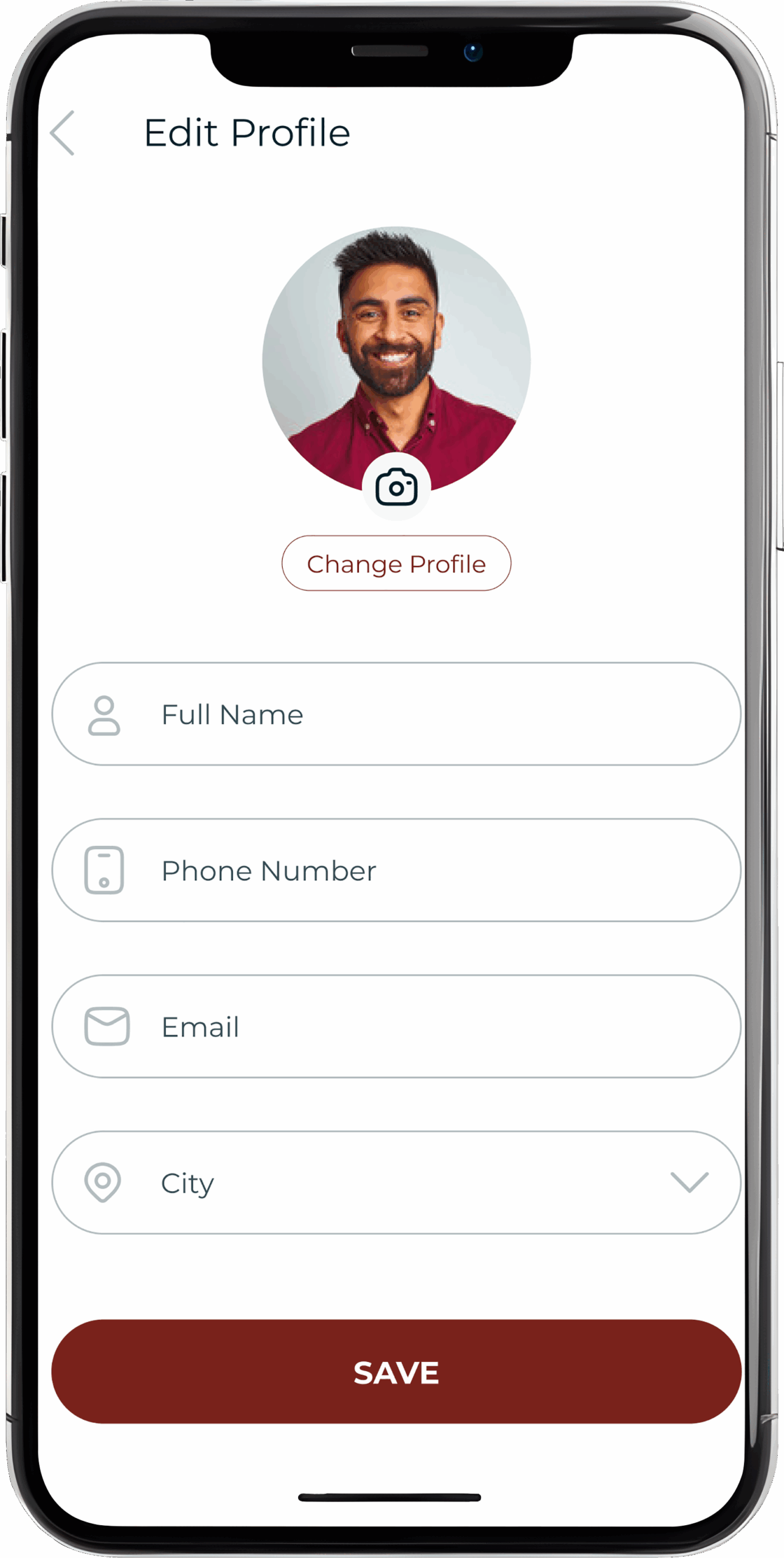Screen dimensions: 784x1558
Task: Tap the camera icon on profile photo
Action: pos(396,487)
